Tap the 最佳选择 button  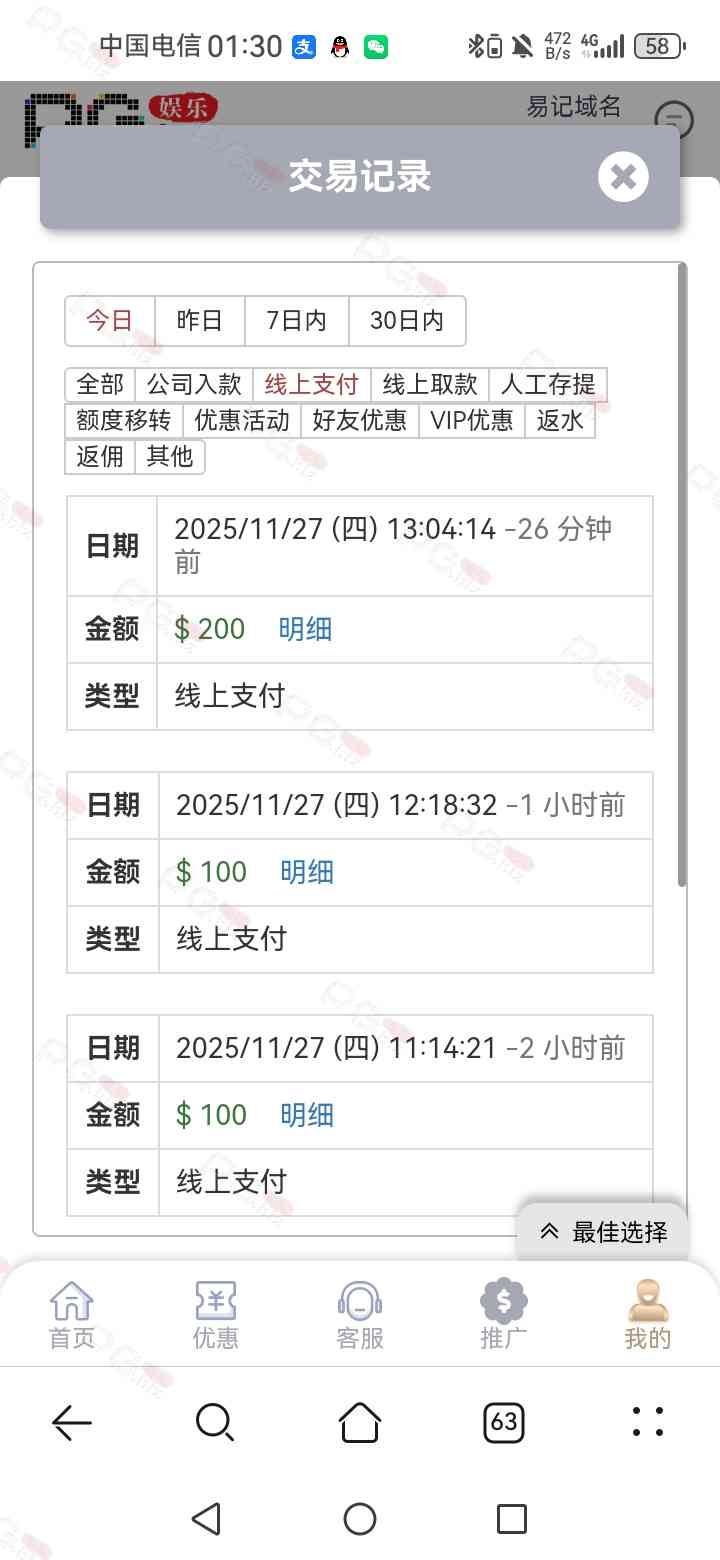[x=603, y=1233]
